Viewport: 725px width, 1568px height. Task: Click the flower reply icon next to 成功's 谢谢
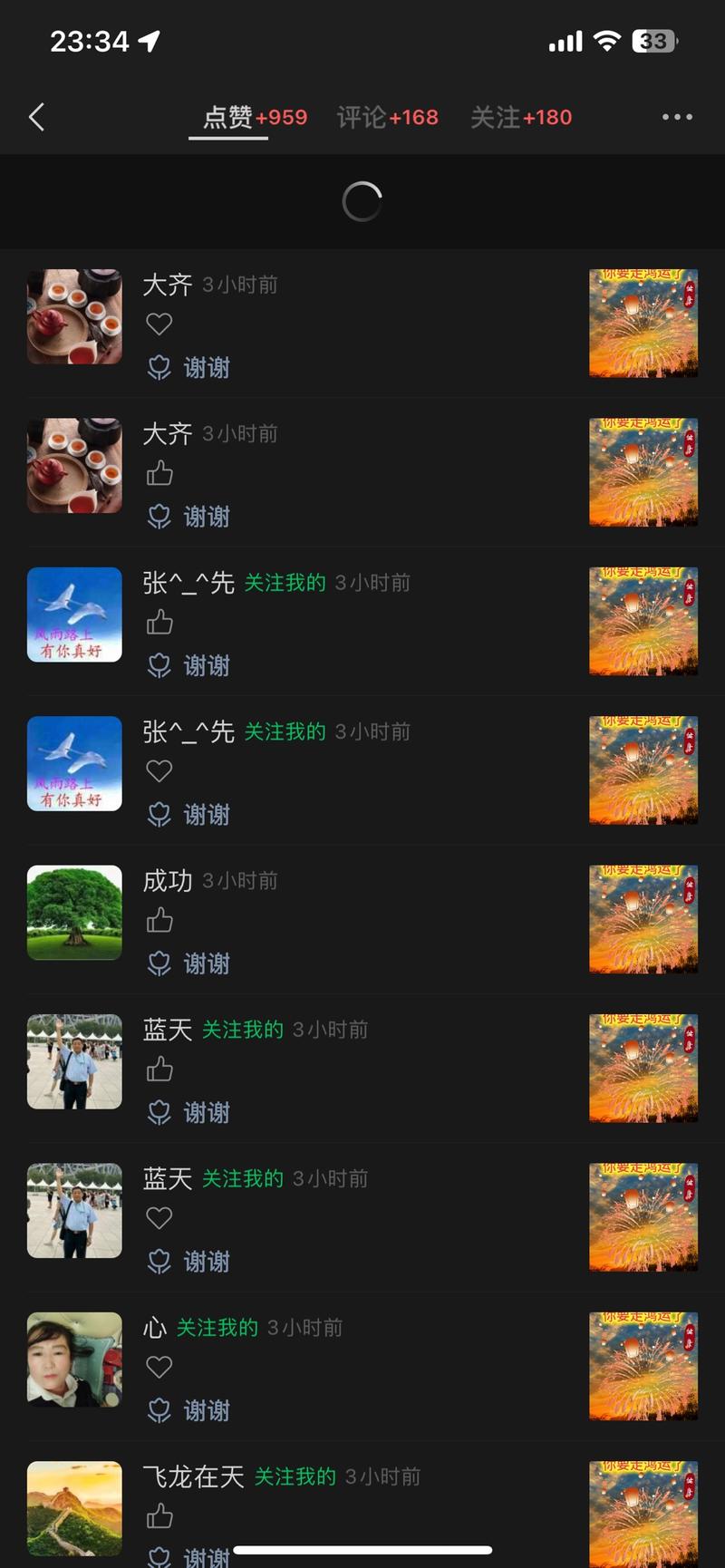click(159, 963)
